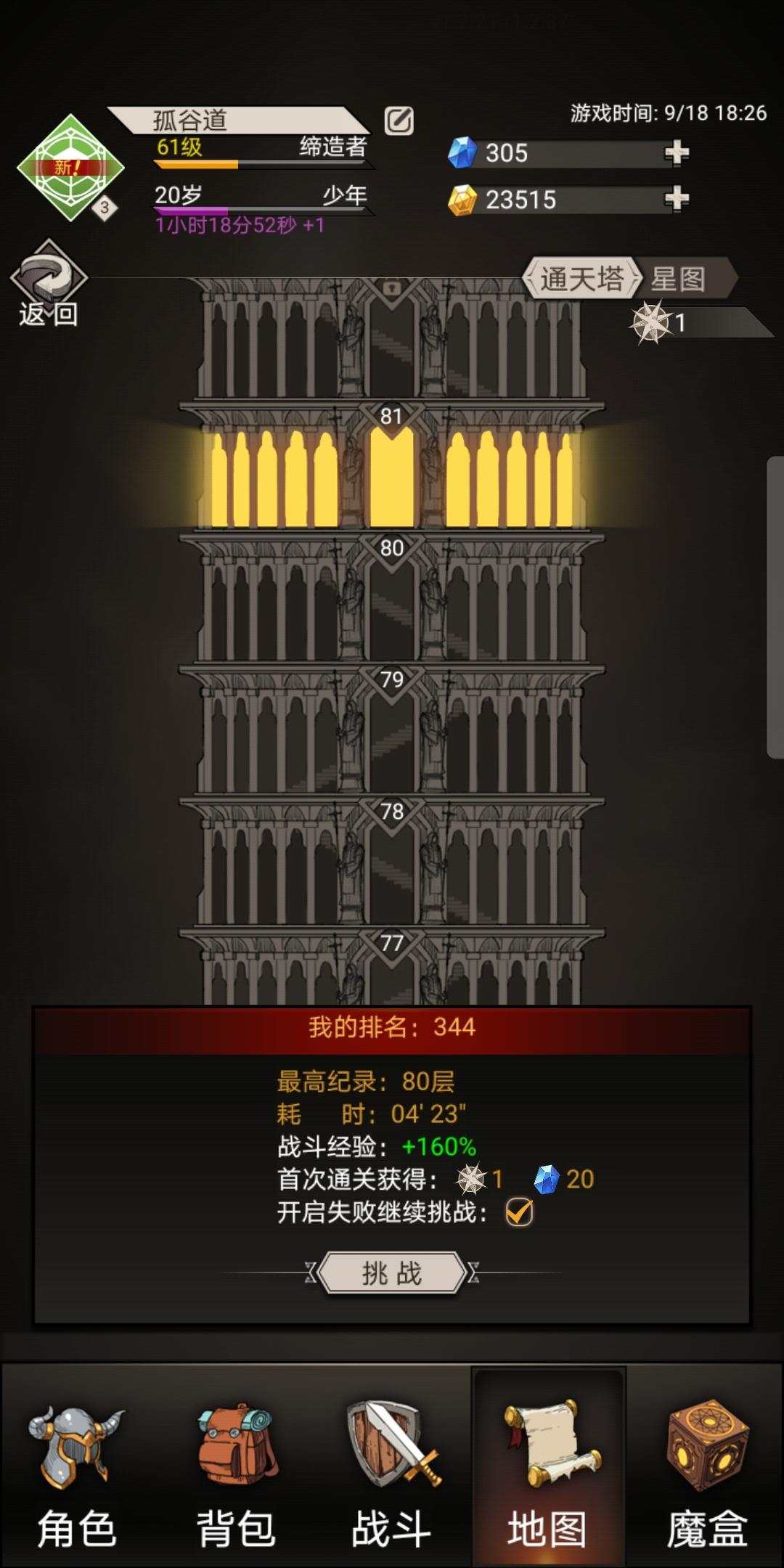Open the 背包 backpack inventory

coord(234,1481)
